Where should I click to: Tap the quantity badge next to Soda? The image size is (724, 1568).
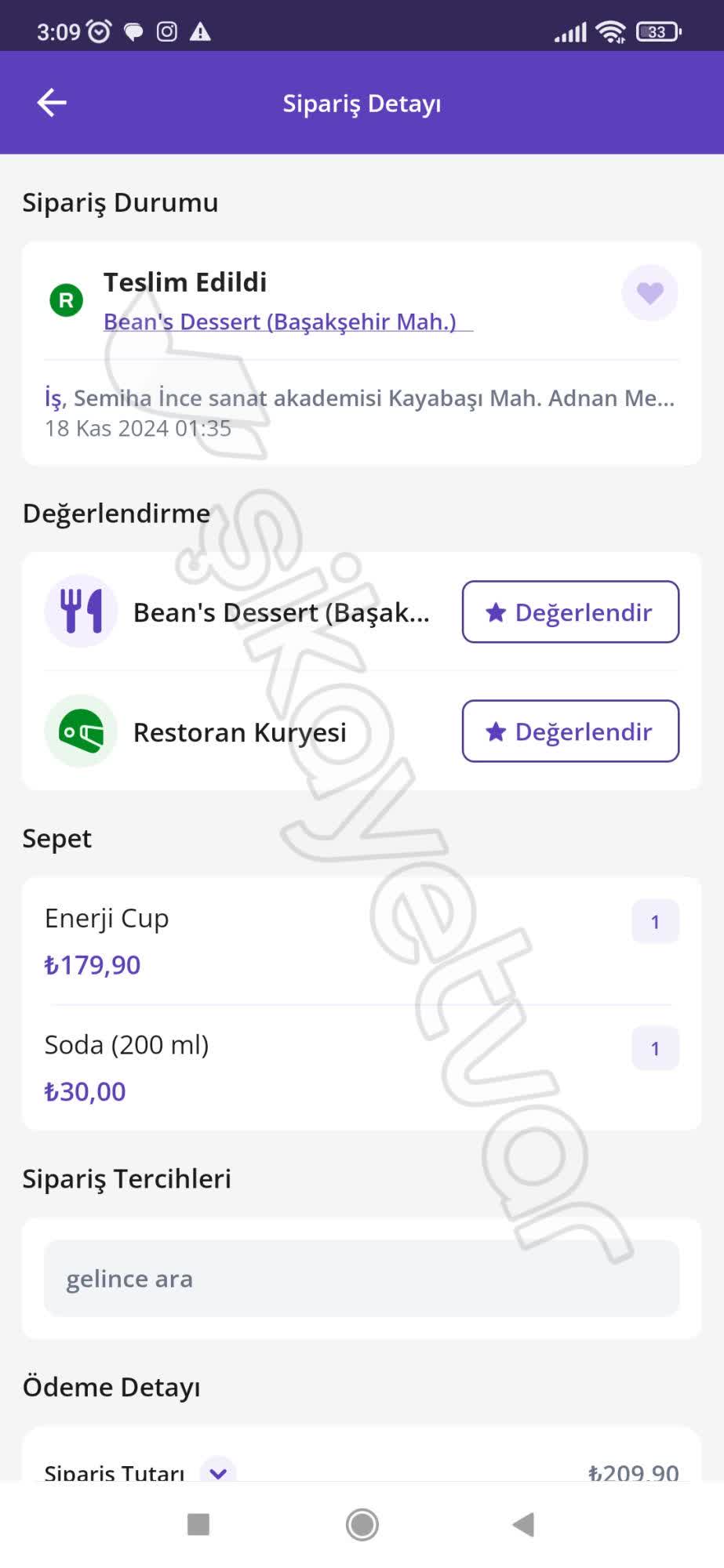click(655, 1048)
